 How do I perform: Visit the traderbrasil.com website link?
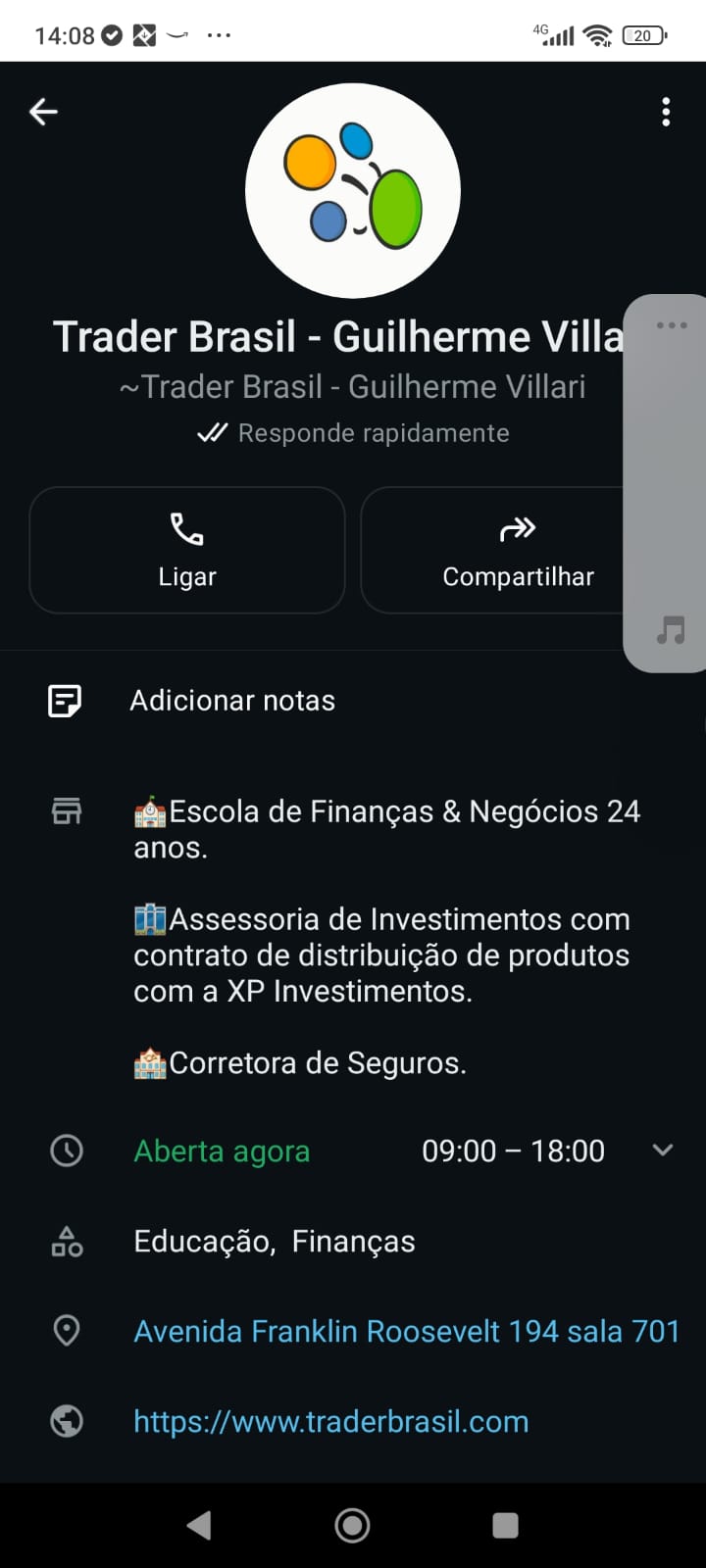pyautogui.click(x=330, y=1421)
